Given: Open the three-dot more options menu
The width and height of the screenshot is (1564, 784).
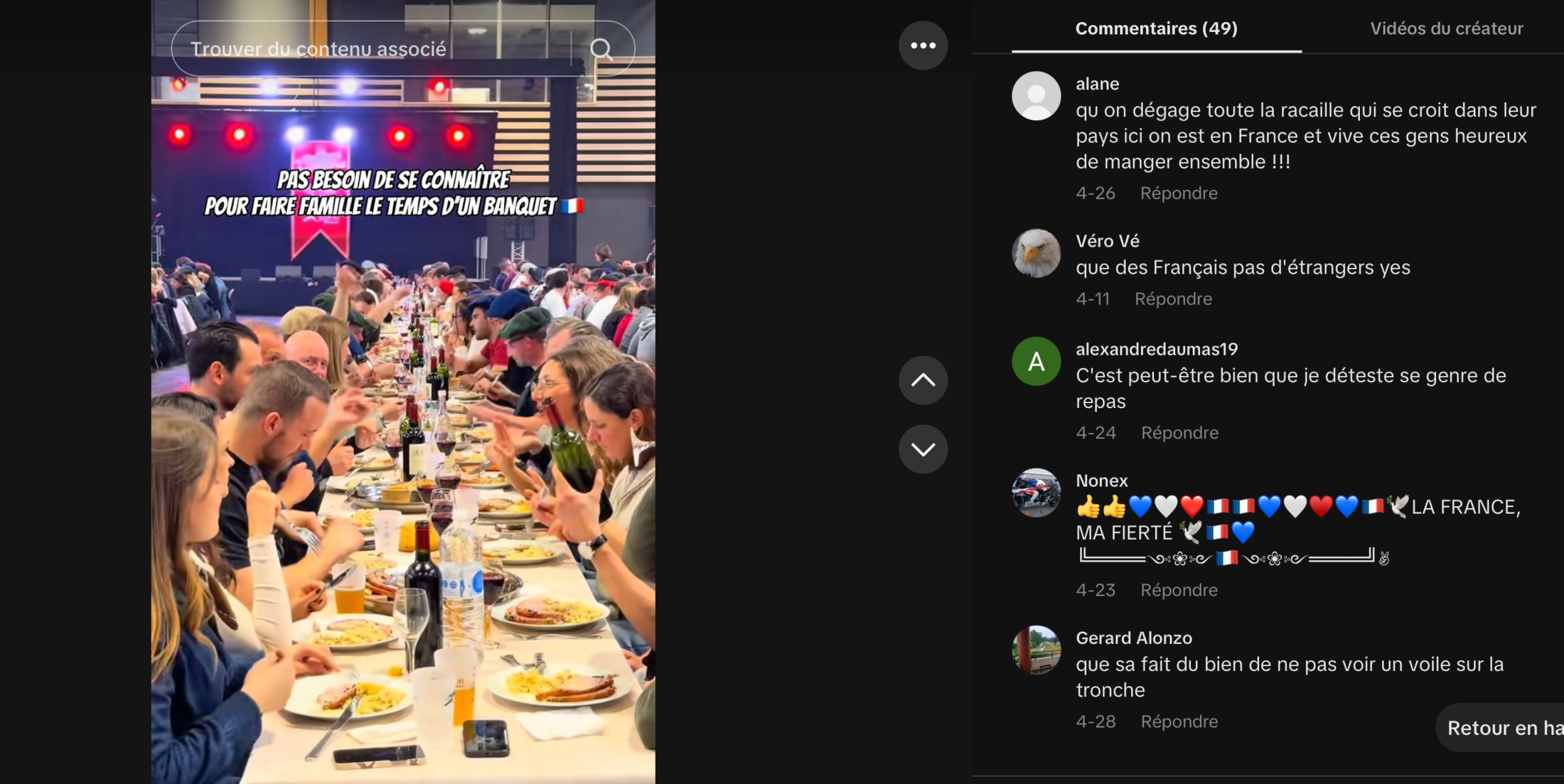Looking at the screenshot, I should click(923, 45).
